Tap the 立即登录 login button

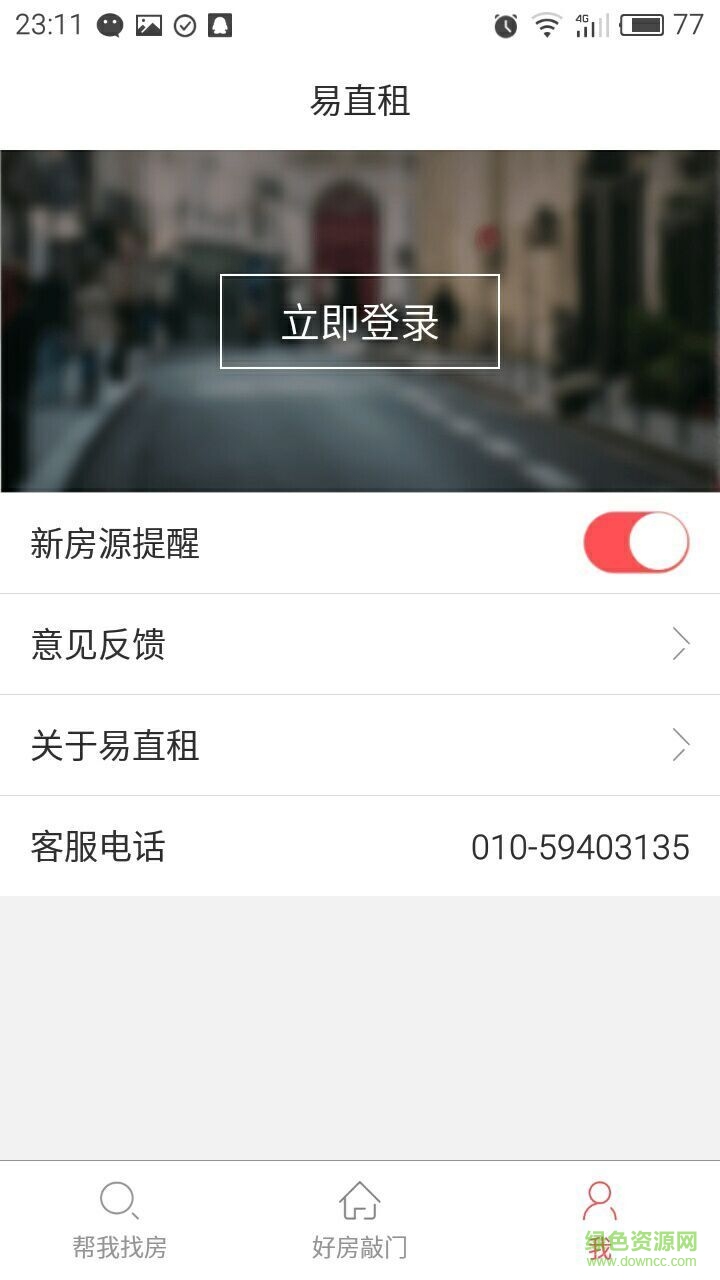coord(359,320)
